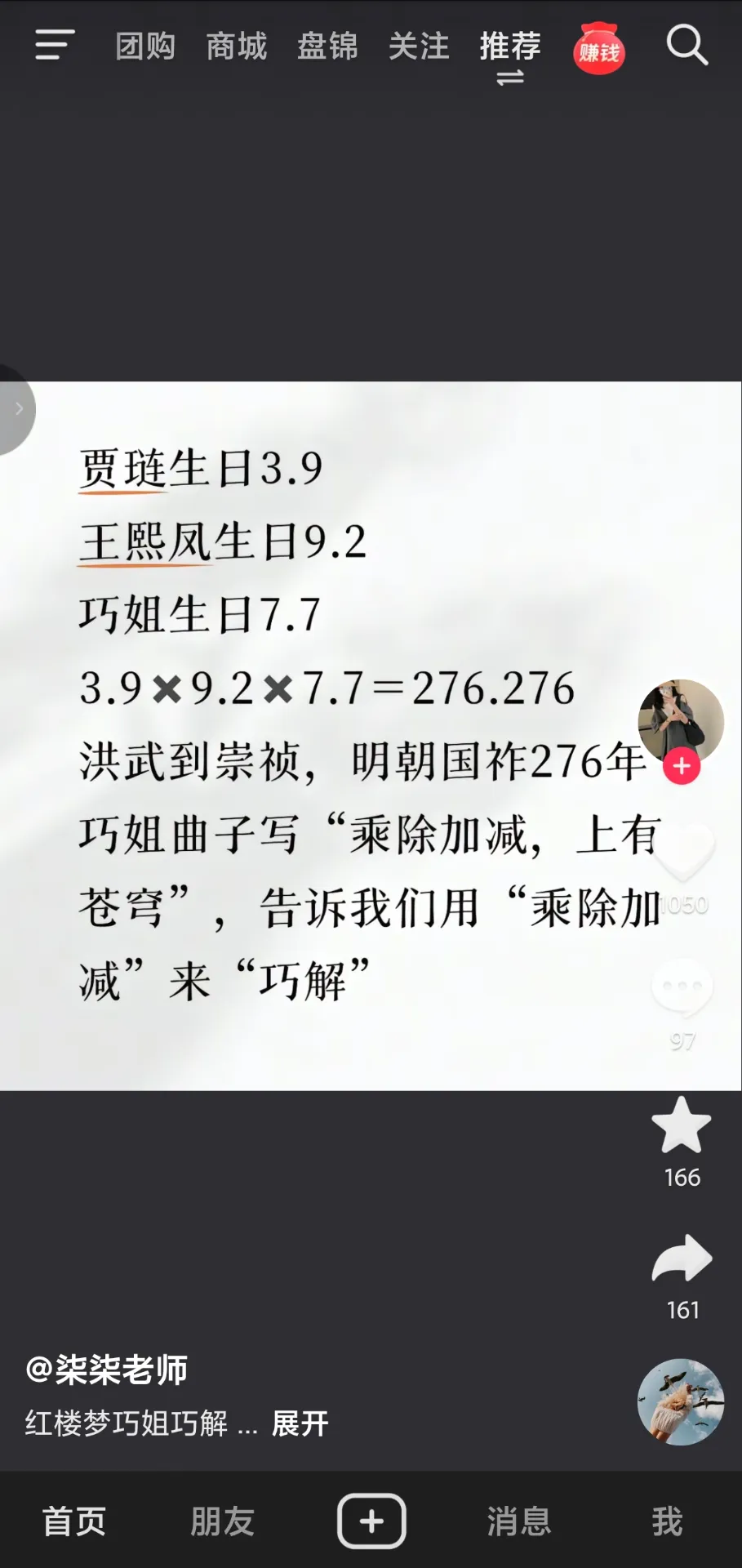Image resolution: width=742 pixels, height=1568 pixels.
Task: Open the creator profile @柒柒老师
Action: tap(108, 1372)
